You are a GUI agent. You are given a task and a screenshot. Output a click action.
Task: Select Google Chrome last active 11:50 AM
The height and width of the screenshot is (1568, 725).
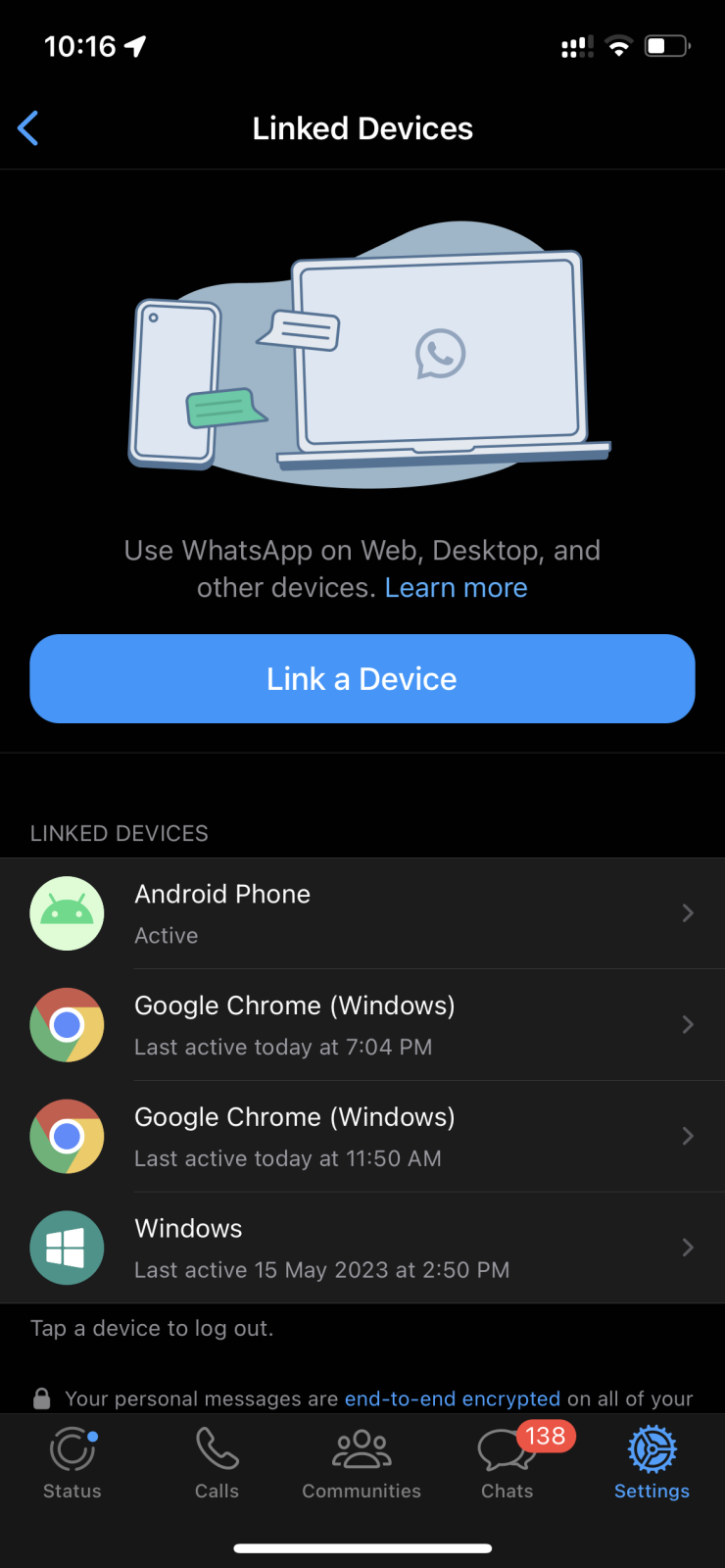click(362, 1137)
